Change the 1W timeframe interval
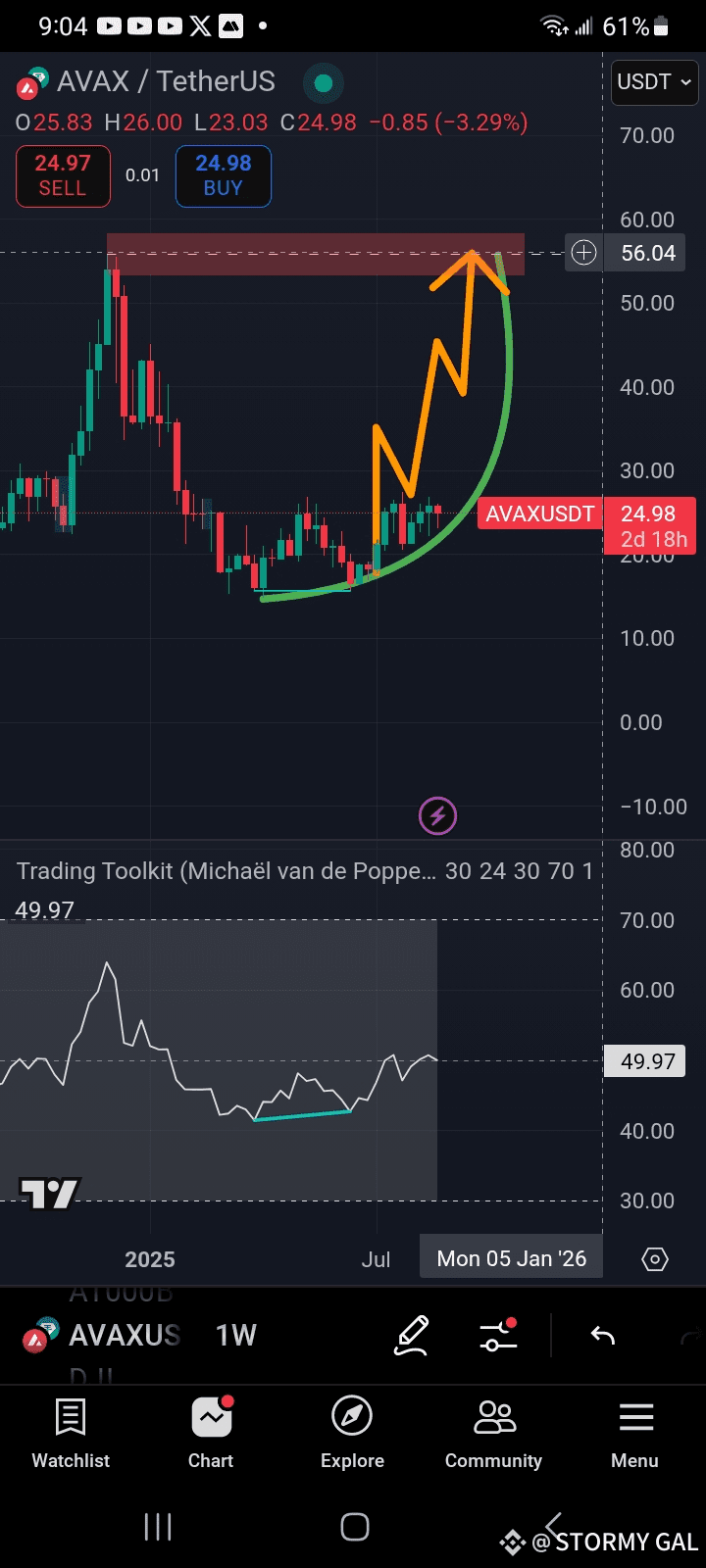706x1568 pixels. click(236, 1335)
